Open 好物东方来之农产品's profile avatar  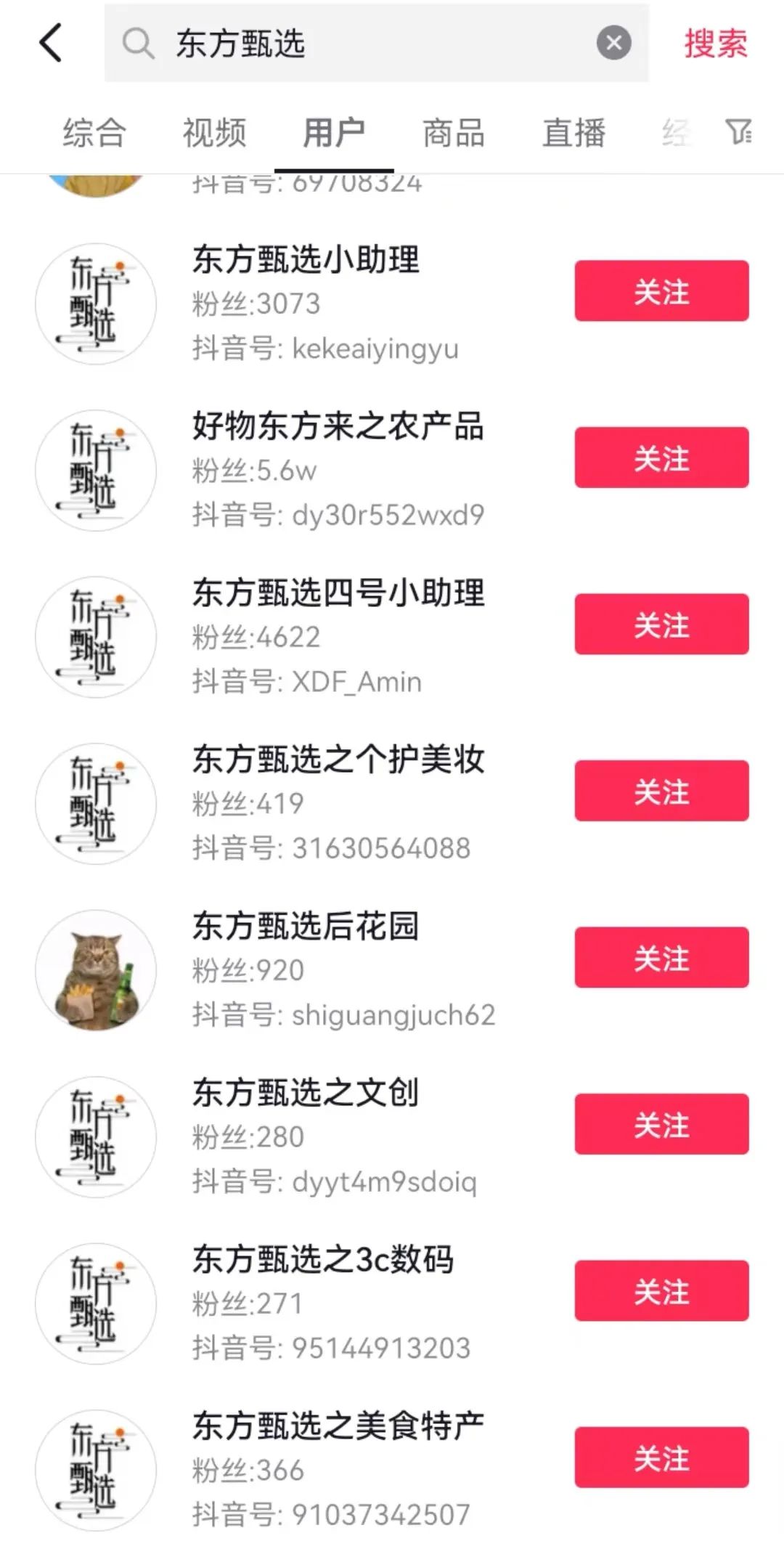(95, 471)
